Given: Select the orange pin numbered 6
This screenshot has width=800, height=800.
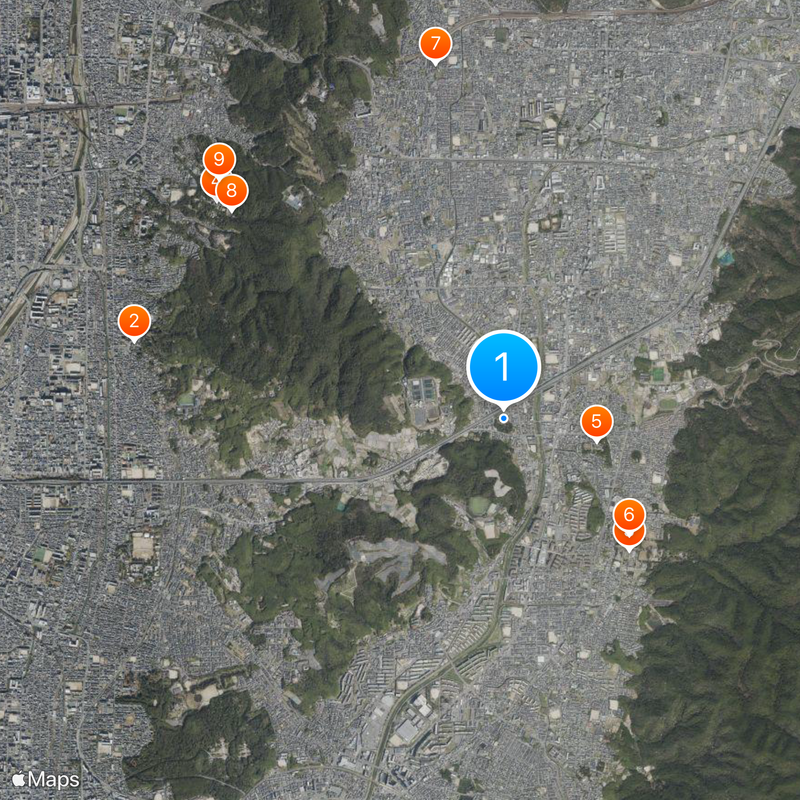Looking at the screenshot, I should [x=629, y=515].
